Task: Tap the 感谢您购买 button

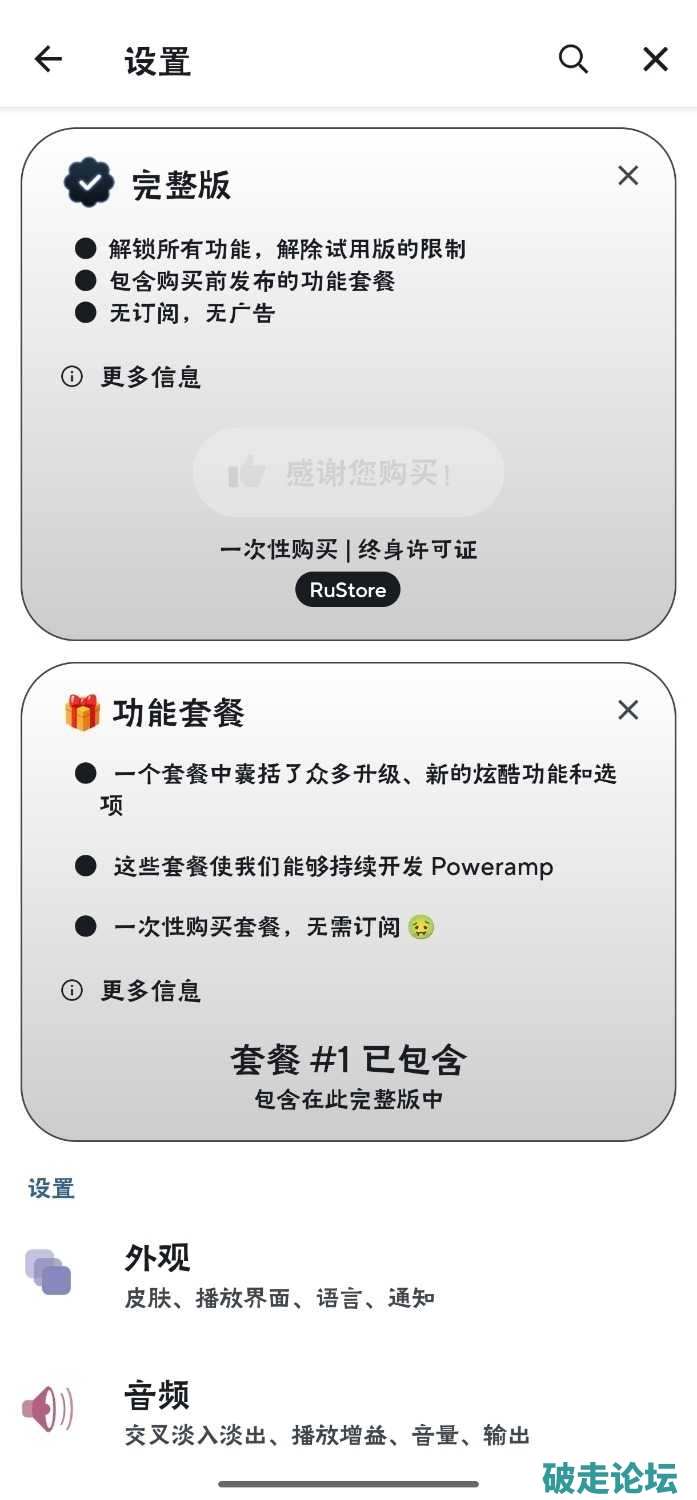Action: pyautogui.click(x=348, y=472)
